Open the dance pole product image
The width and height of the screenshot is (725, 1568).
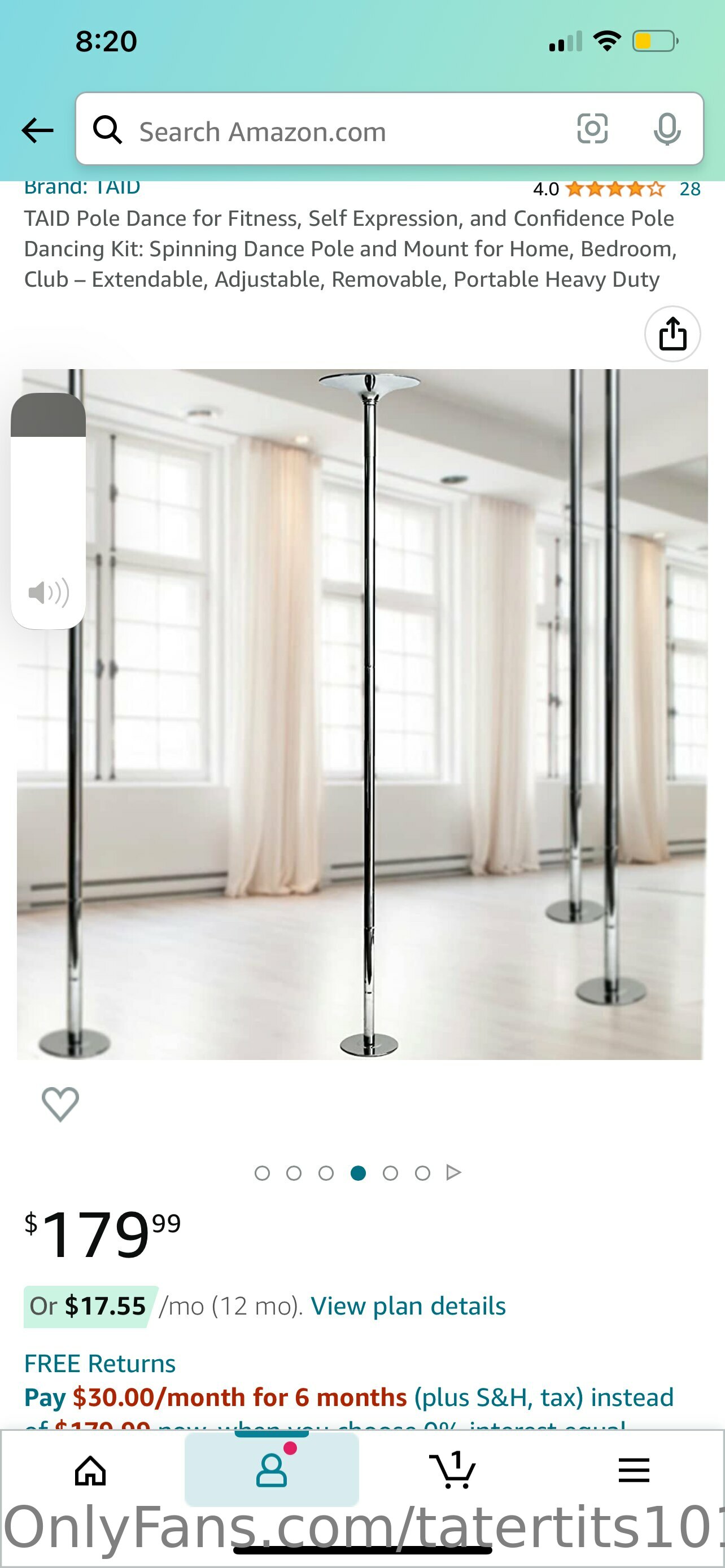pyautogui.click(x=362, y=714)
